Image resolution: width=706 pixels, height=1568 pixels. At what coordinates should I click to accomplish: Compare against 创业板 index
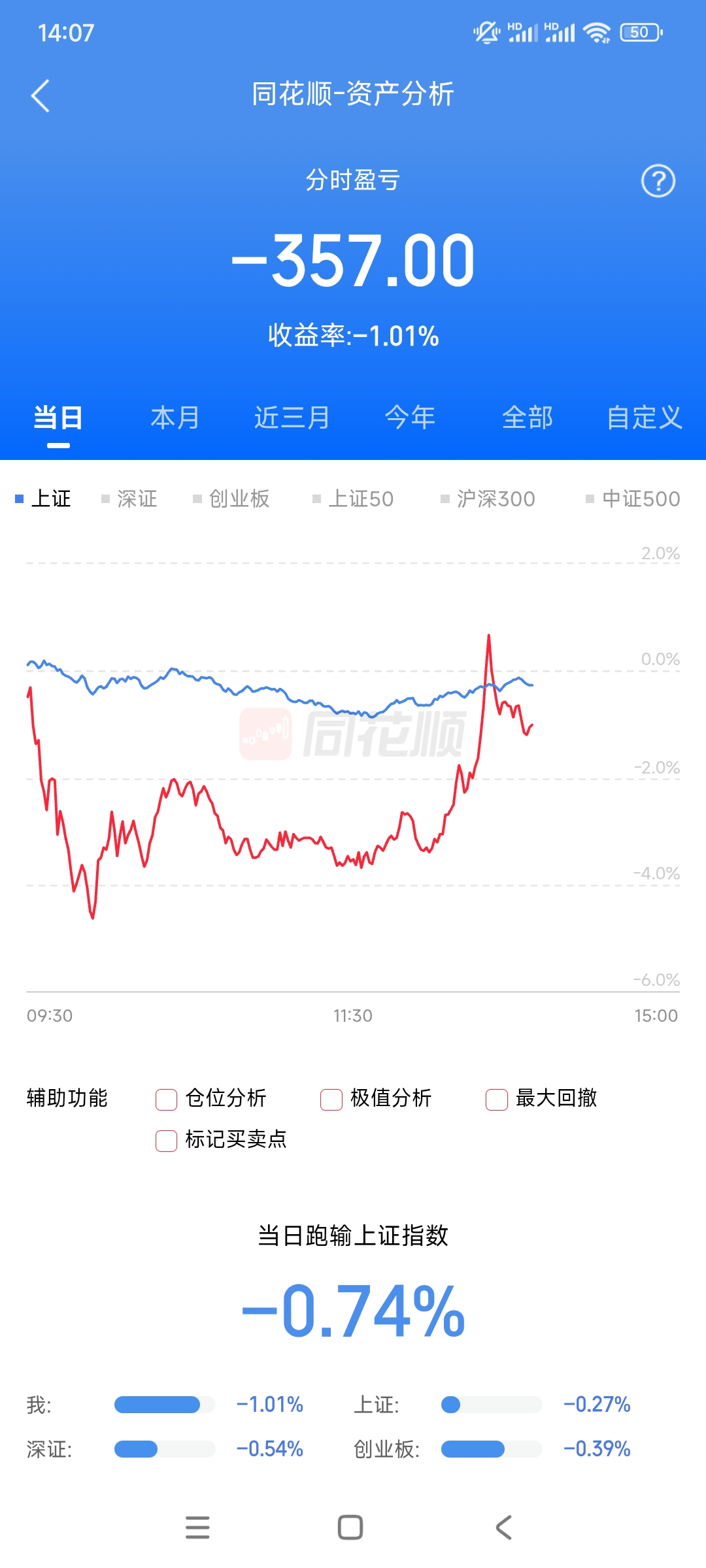click(232, 499)
